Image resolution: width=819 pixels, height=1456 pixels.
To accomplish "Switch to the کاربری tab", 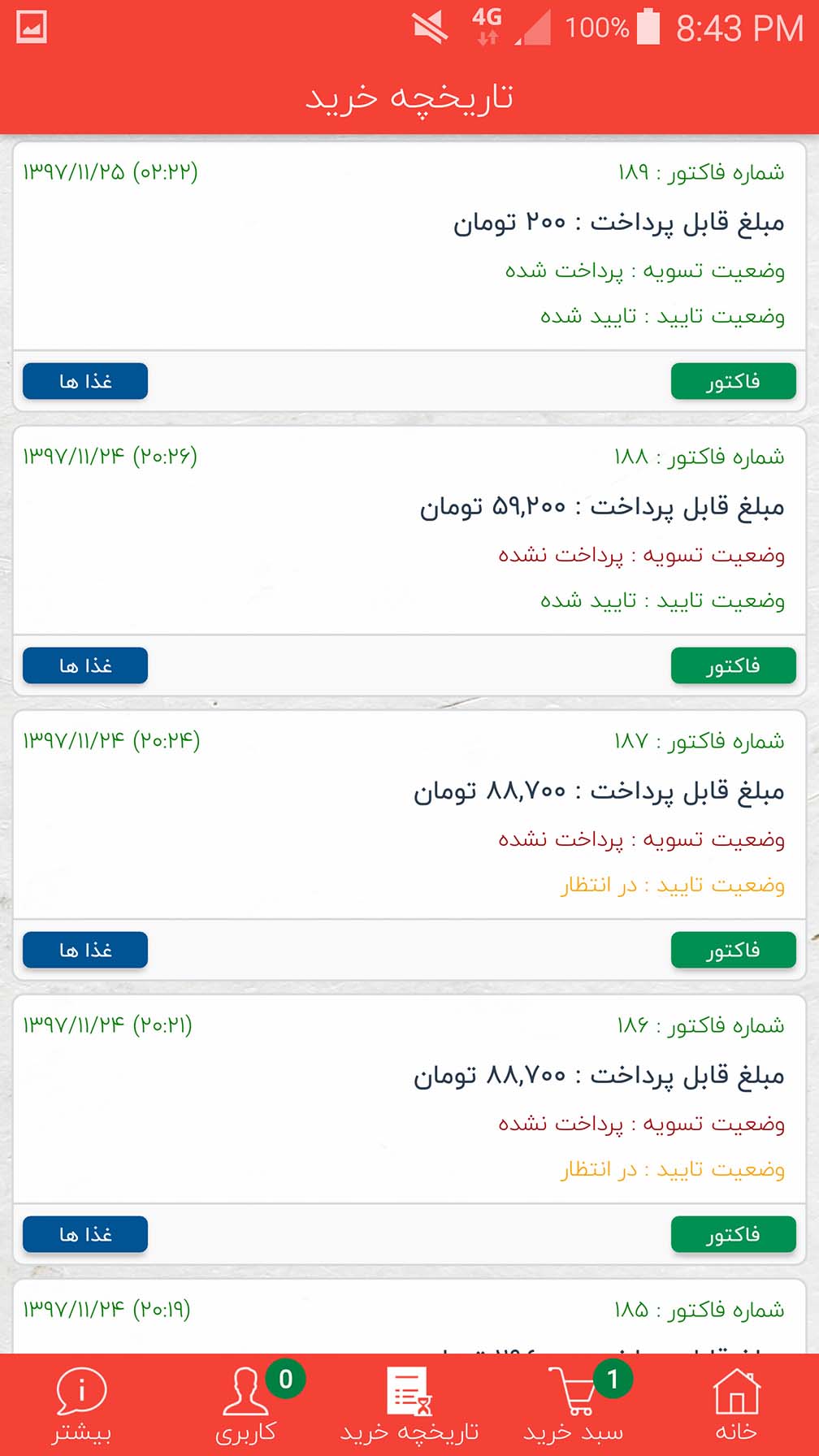I will click(x=246, y=1406).
